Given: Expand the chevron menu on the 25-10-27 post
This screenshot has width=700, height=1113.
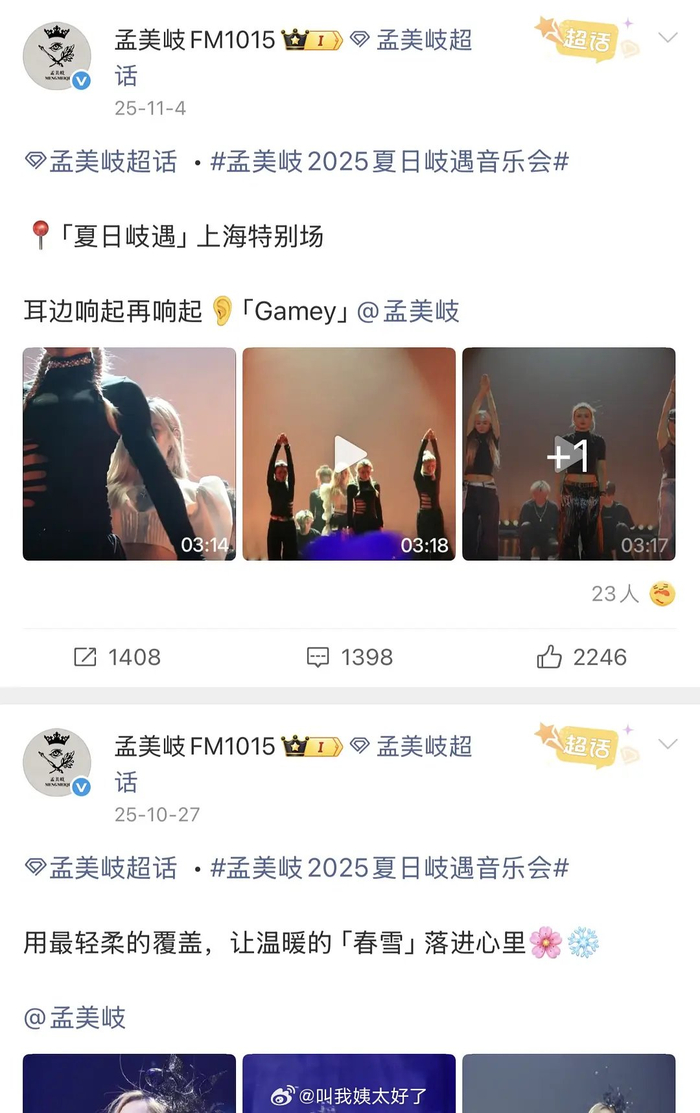Looking at the screenshot, I should 668,745.
